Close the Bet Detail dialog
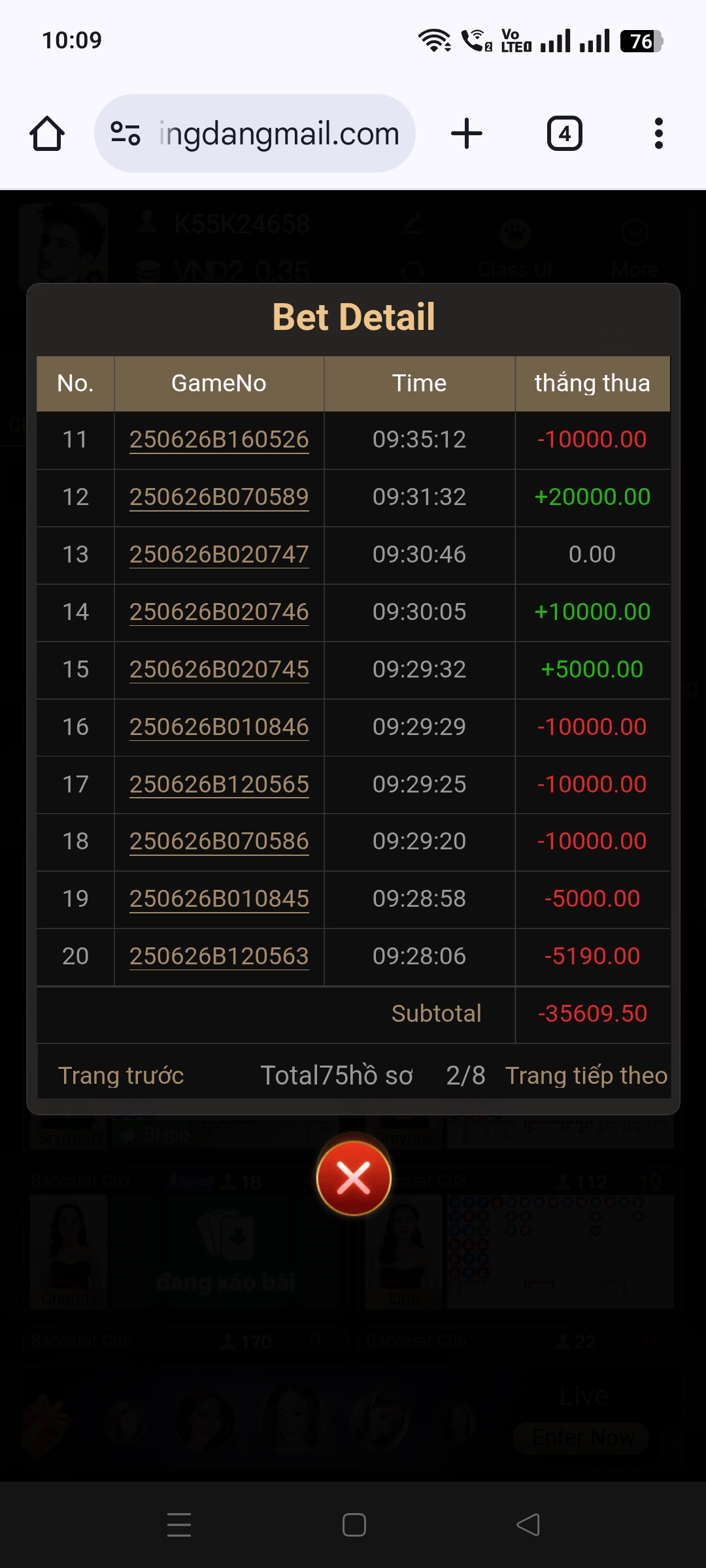Image resolution: width=706 pixels, height=1568 pixels. coord(354,1178)
